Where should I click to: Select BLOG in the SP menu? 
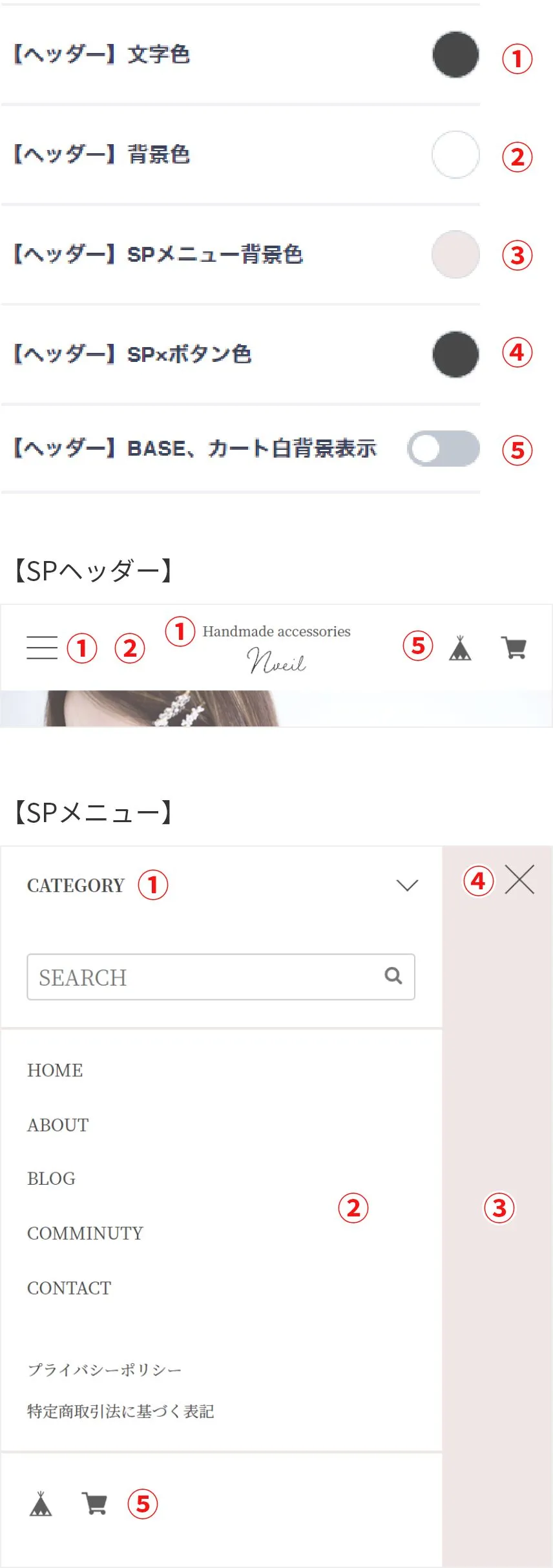[52, 1179]
